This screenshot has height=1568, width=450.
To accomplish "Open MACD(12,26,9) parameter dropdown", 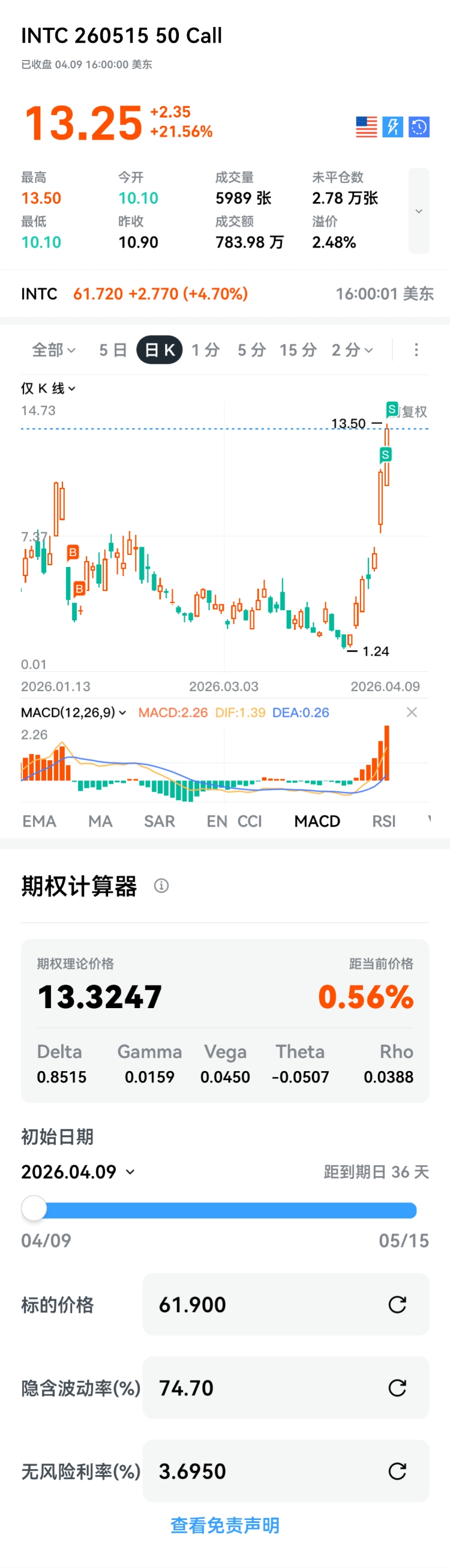I will pos(74,712).
